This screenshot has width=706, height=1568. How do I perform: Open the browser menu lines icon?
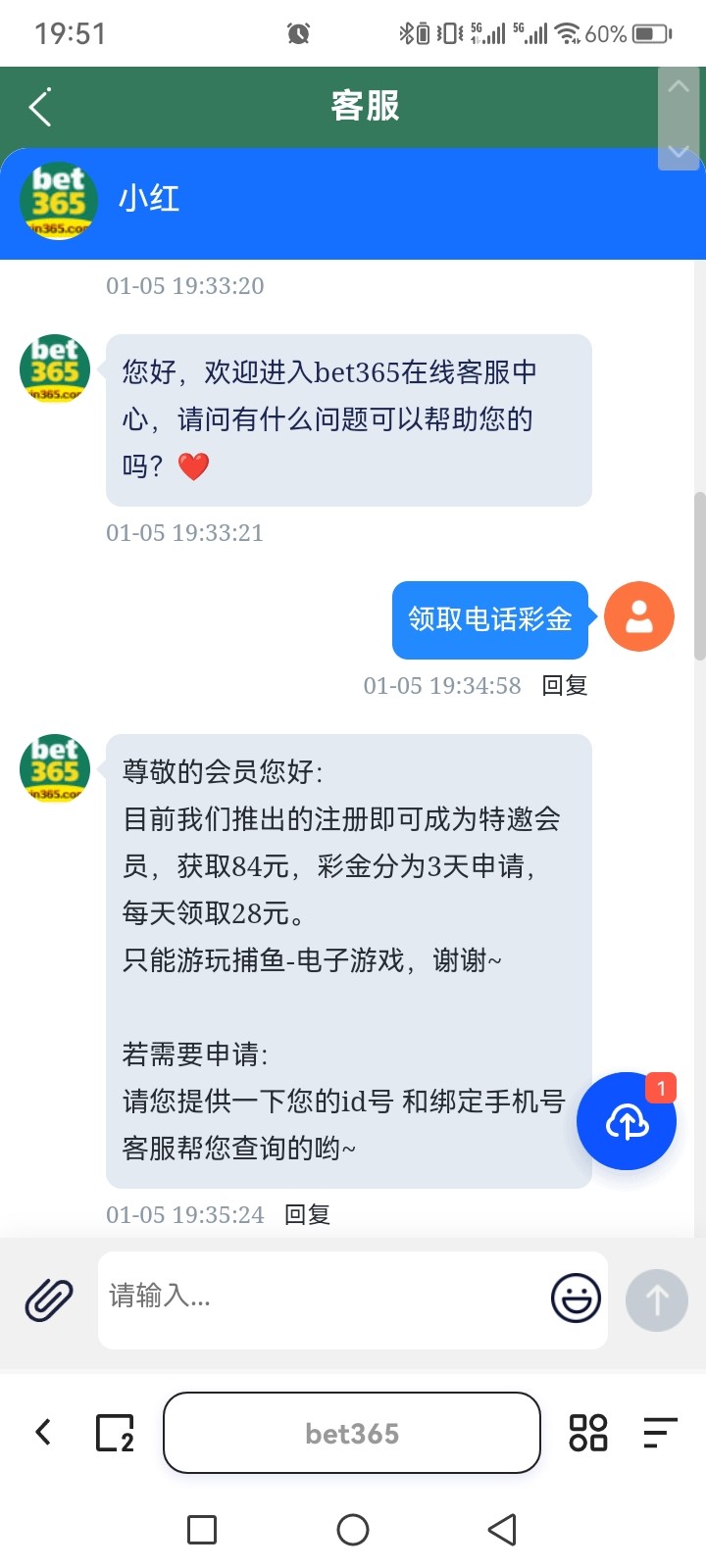(660, 1433)
